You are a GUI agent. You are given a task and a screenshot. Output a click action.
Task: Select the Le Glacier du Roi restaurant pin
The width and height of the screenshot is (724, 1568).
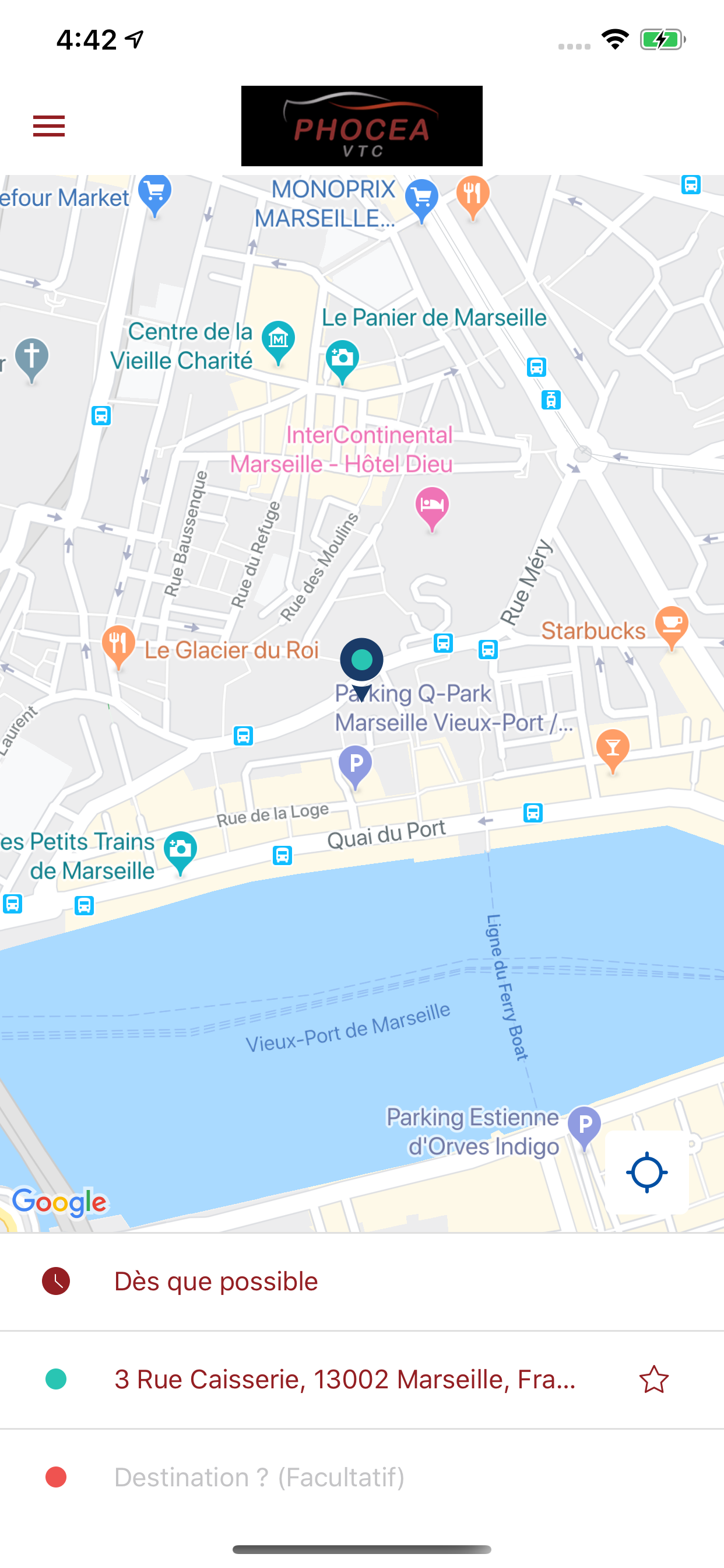118,642
